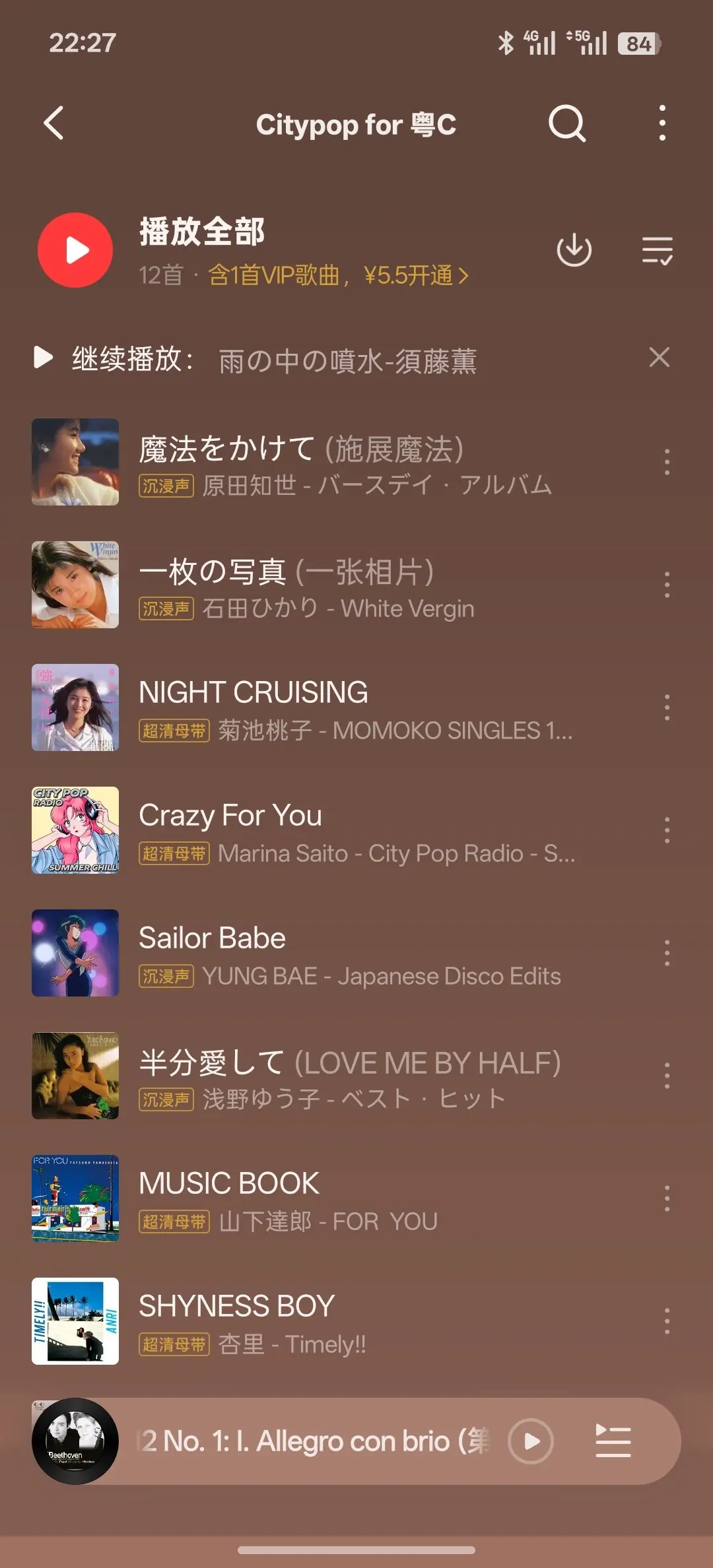This screenshot has height=1568, width=713.
Task: Resume the Allegro con brio mini player
Action: point(531,1441)
